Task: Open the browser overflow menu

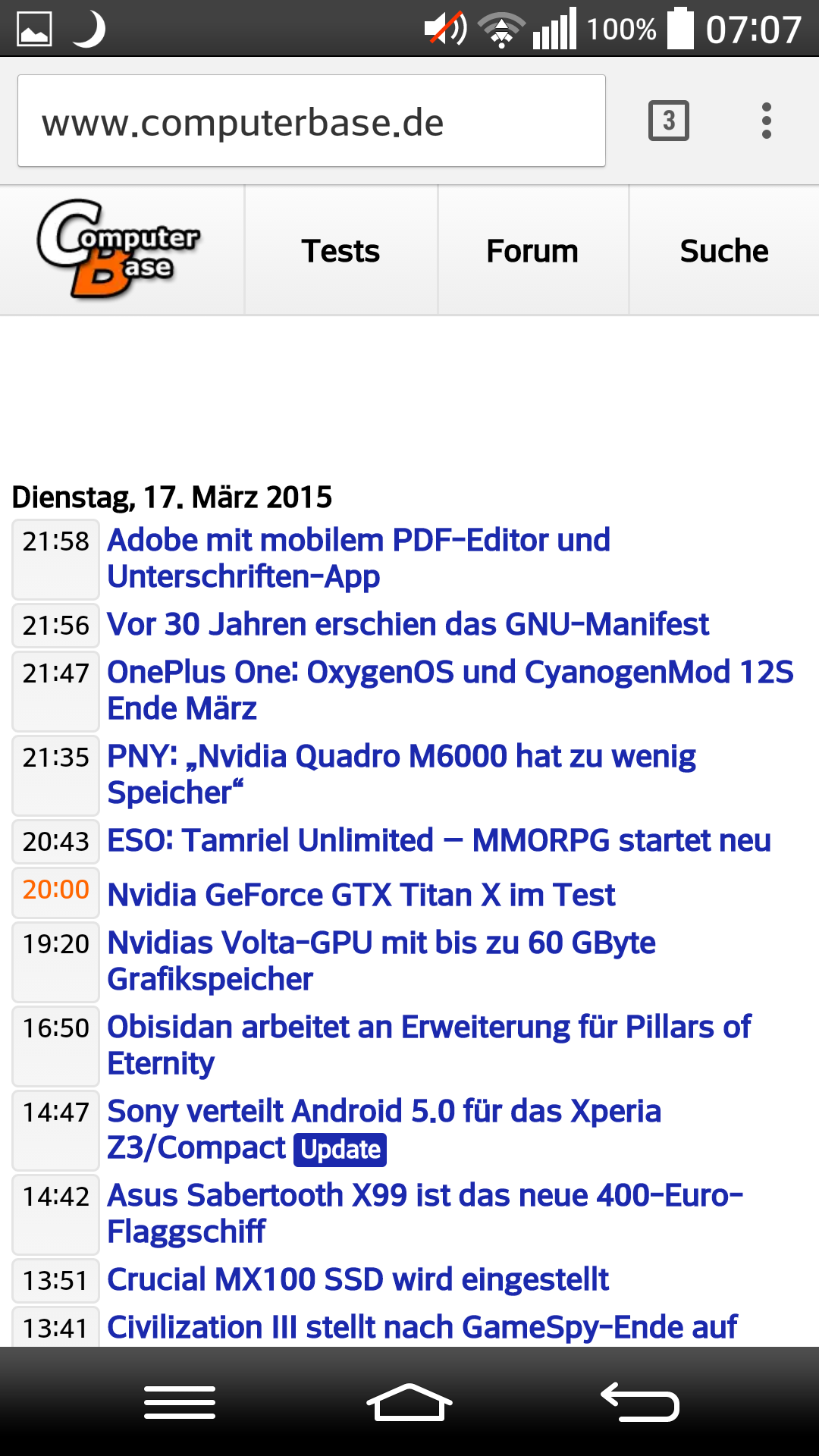Action: click(x=766, y=121)
